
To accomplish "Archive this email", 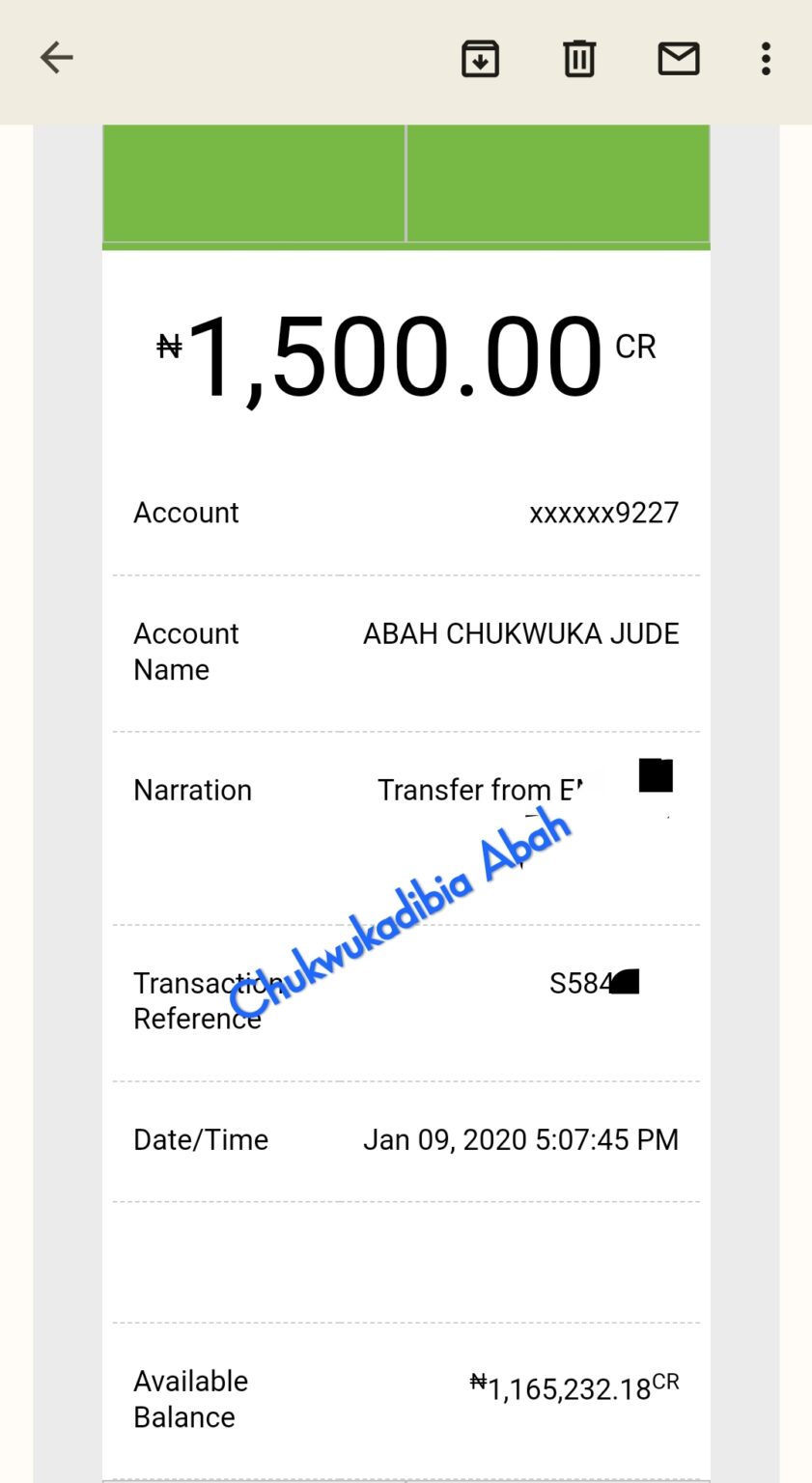I will coord(480,59).
